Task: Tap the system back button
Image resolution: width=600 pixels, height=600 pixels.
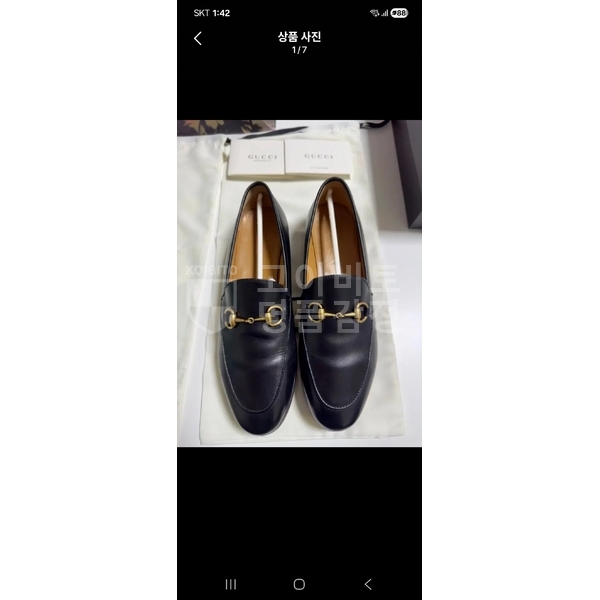Action: (367, 584)
